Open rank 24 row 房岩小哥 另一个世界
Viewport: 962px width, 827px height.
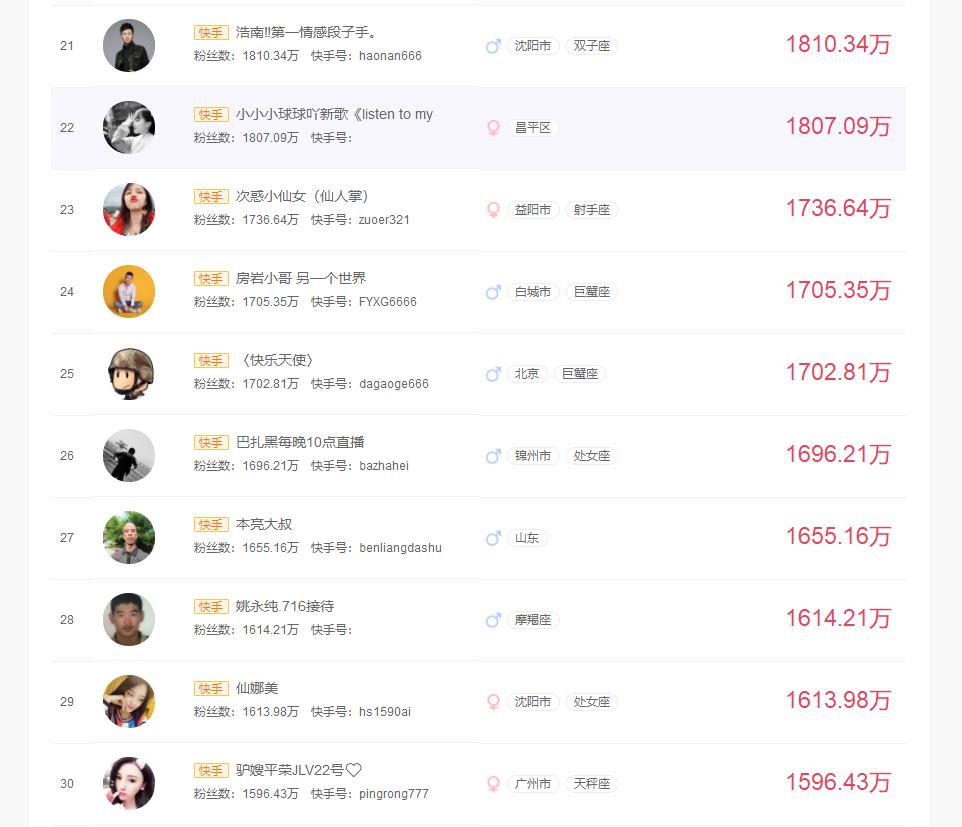click(x=300, y=278)
